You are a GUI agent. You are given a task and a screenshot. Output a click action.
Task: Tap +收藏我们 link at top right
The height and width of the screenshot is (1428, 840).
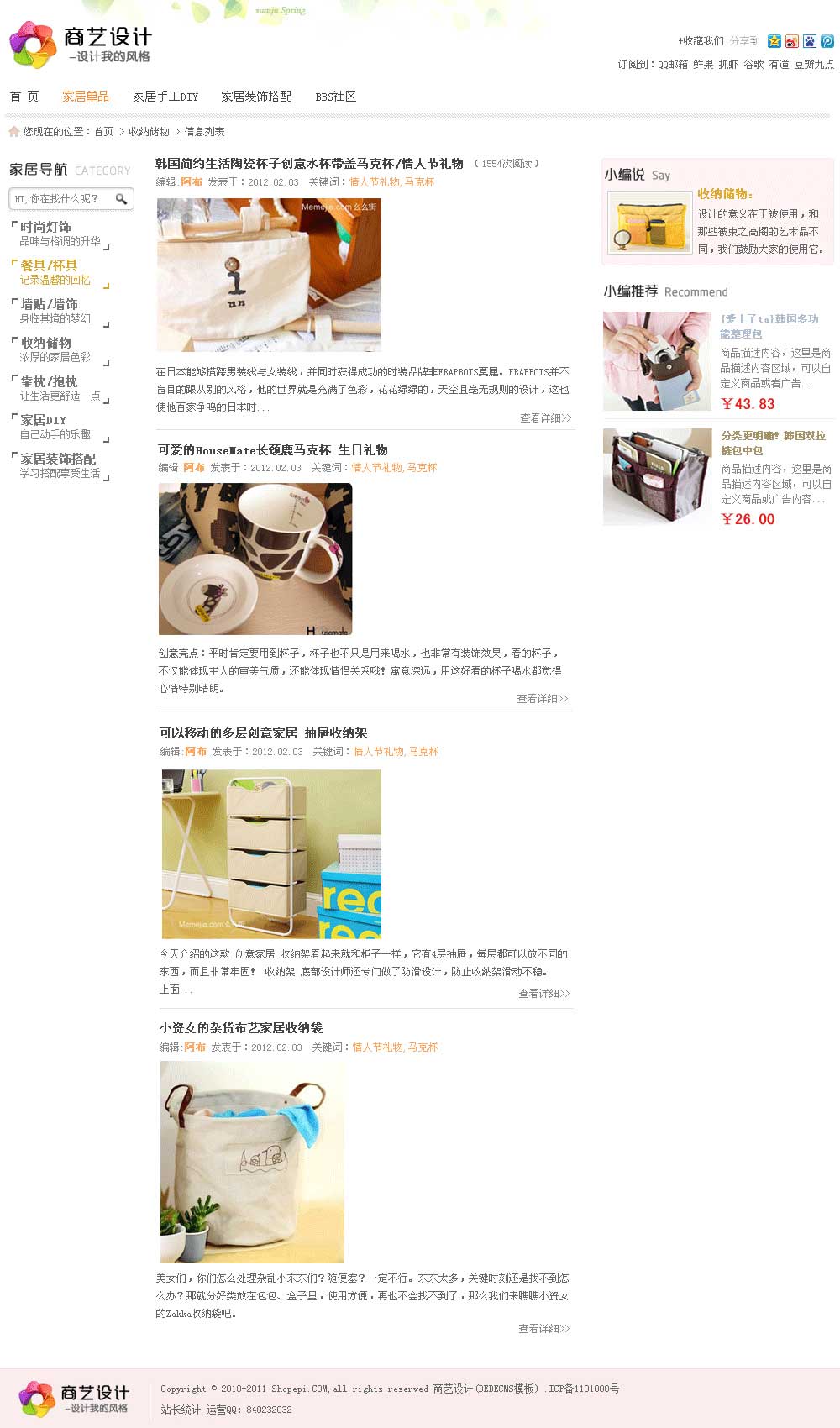(x=701, y=41)
